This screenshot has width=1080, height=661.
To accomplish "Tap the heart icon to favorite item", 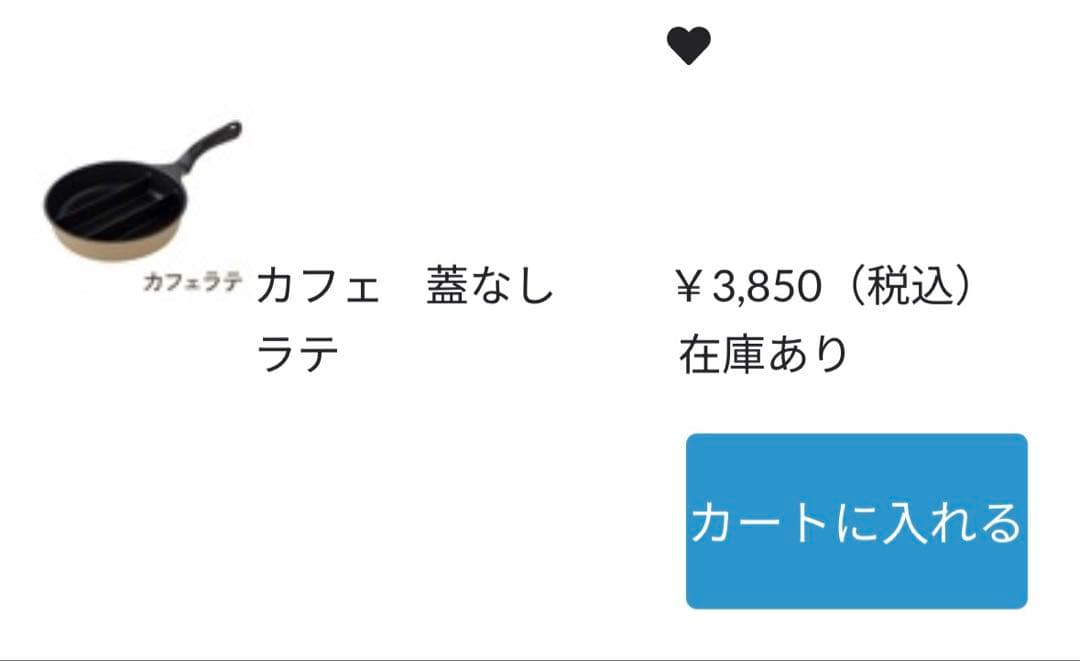I will [x=688, y=46].
